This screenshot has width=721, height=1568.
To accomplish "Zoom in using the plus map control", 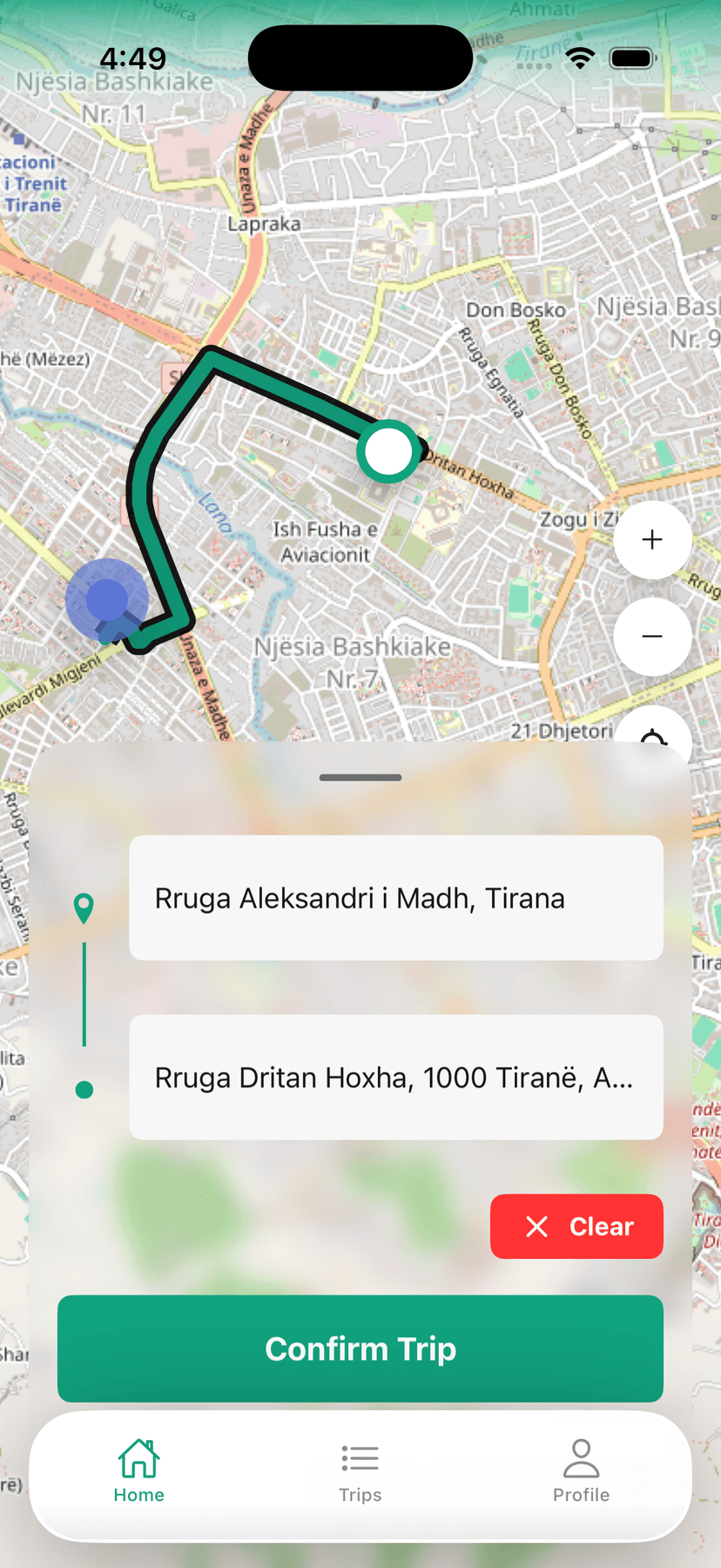I will coord(652,540).
